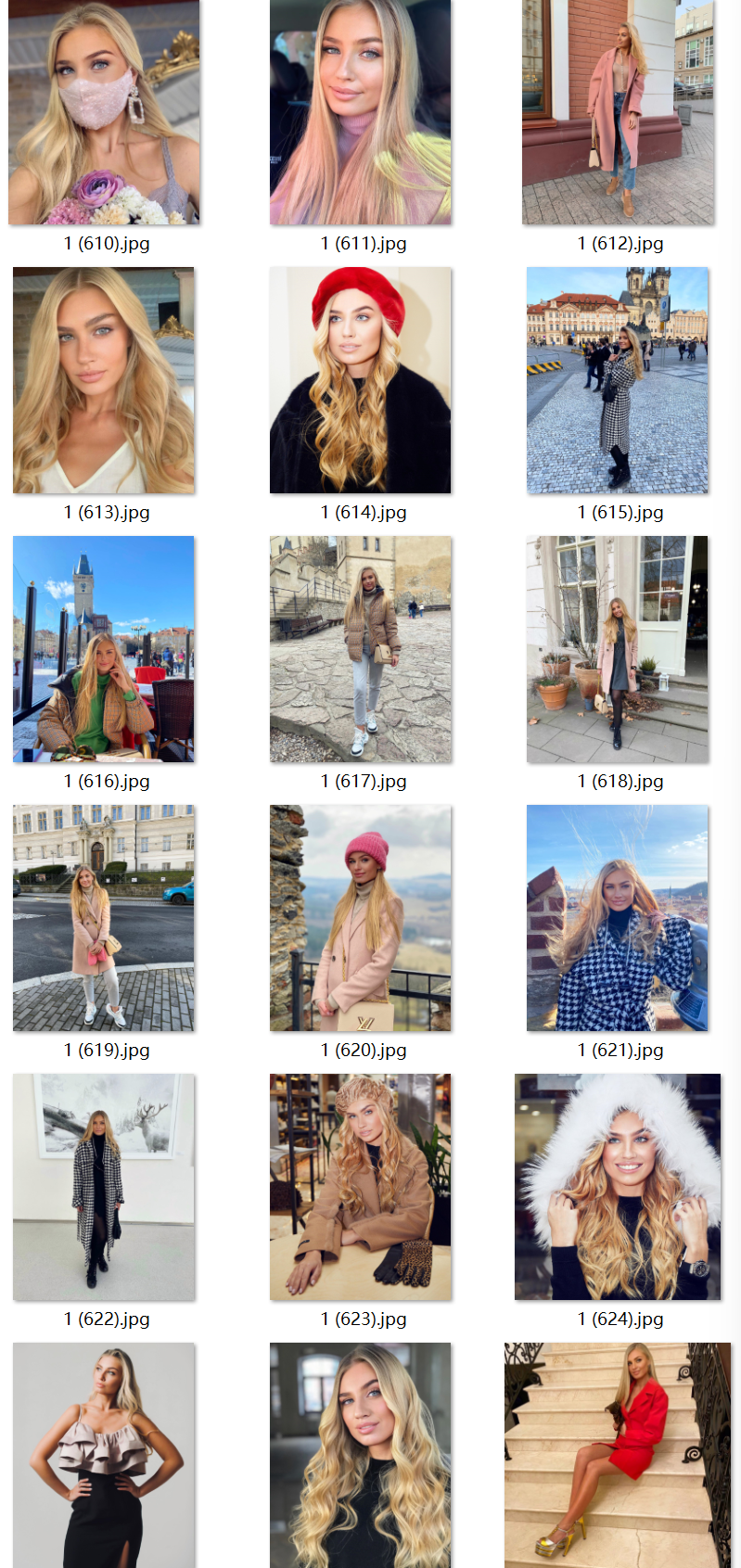This screenshot has width=741, height=1568.
Task: Open the picture named 1 (614).jpg
Action: (361, 380)
